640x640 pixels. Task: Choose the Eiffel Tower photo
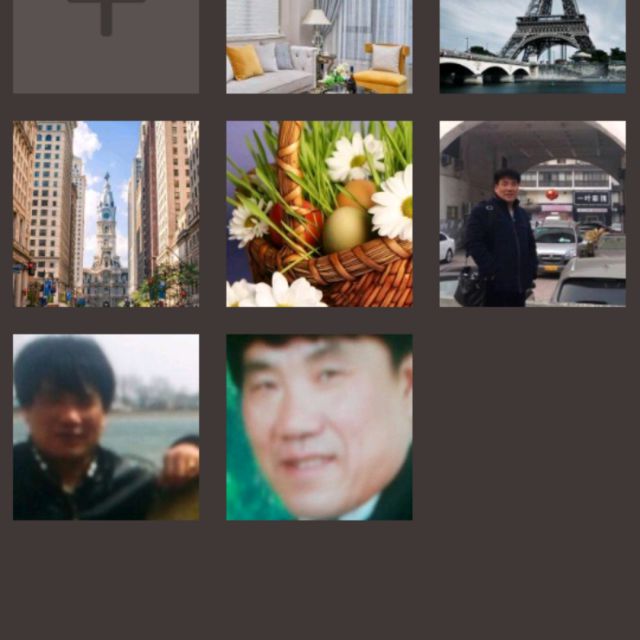coord(532,46)
